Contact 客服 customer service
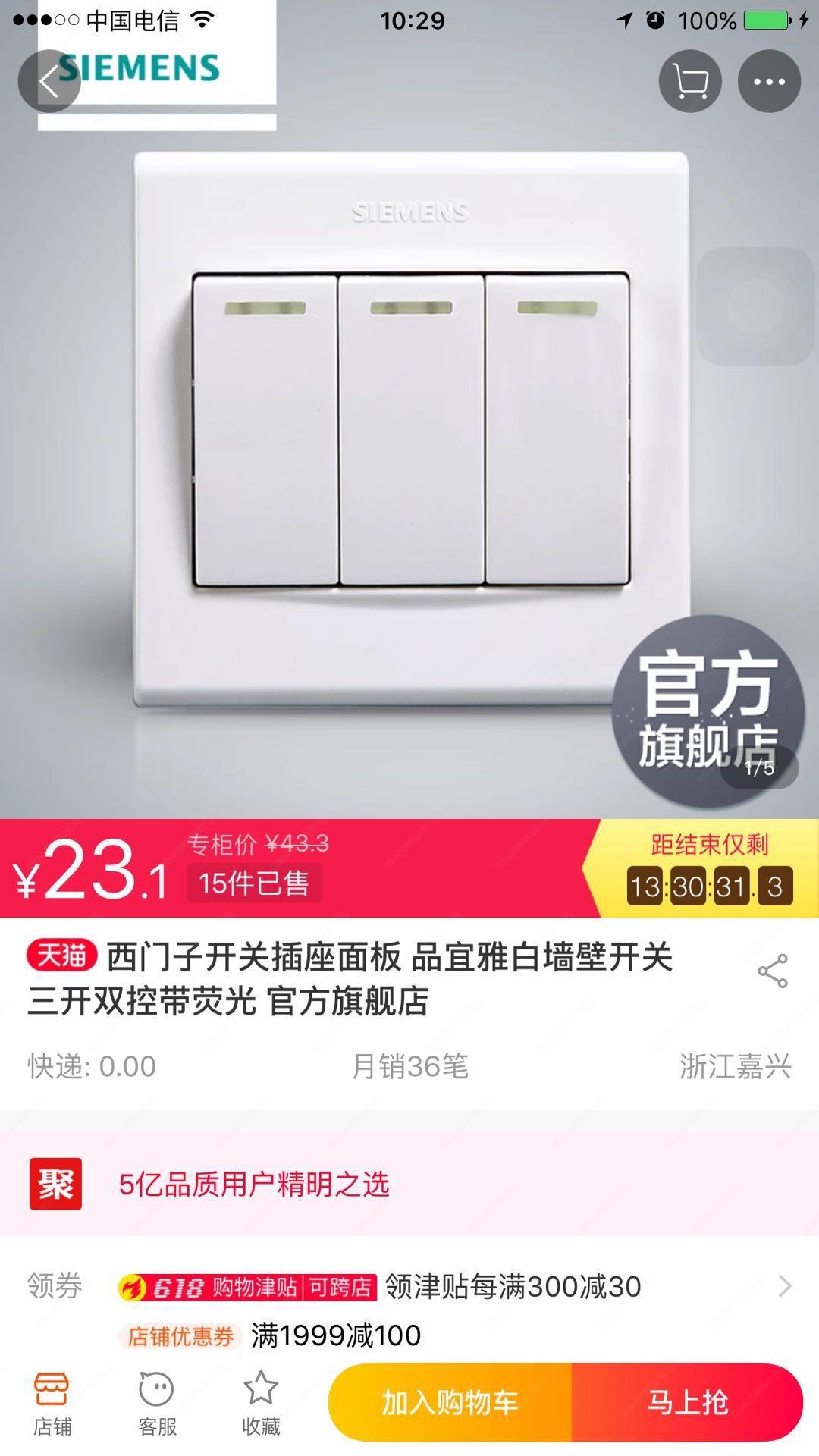Image resolution: width=819 pixels, height=1456 pixels. coord(156,1403)
